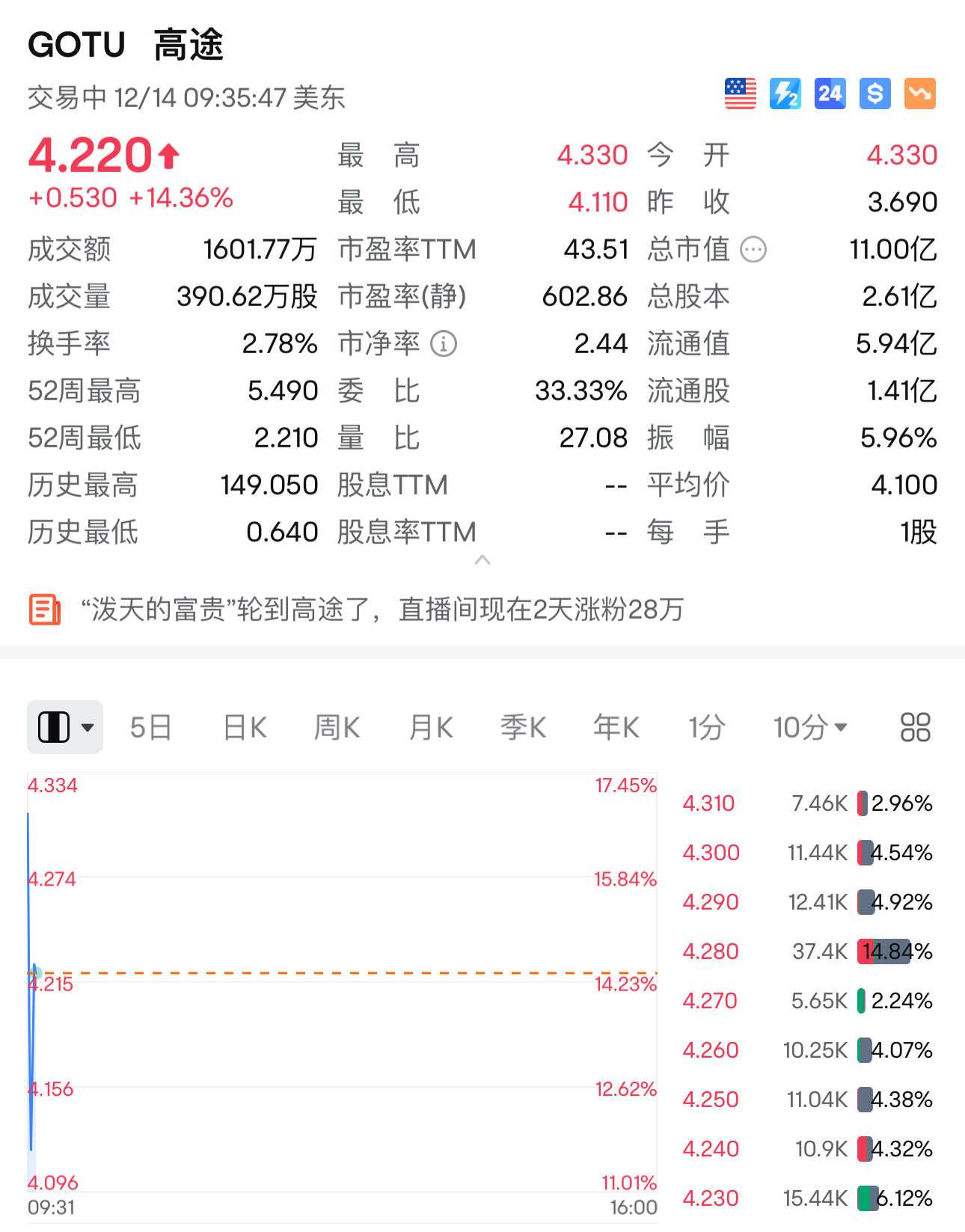
Task: Read the news about 高途 直播间
Action: [x=382, y=610]
